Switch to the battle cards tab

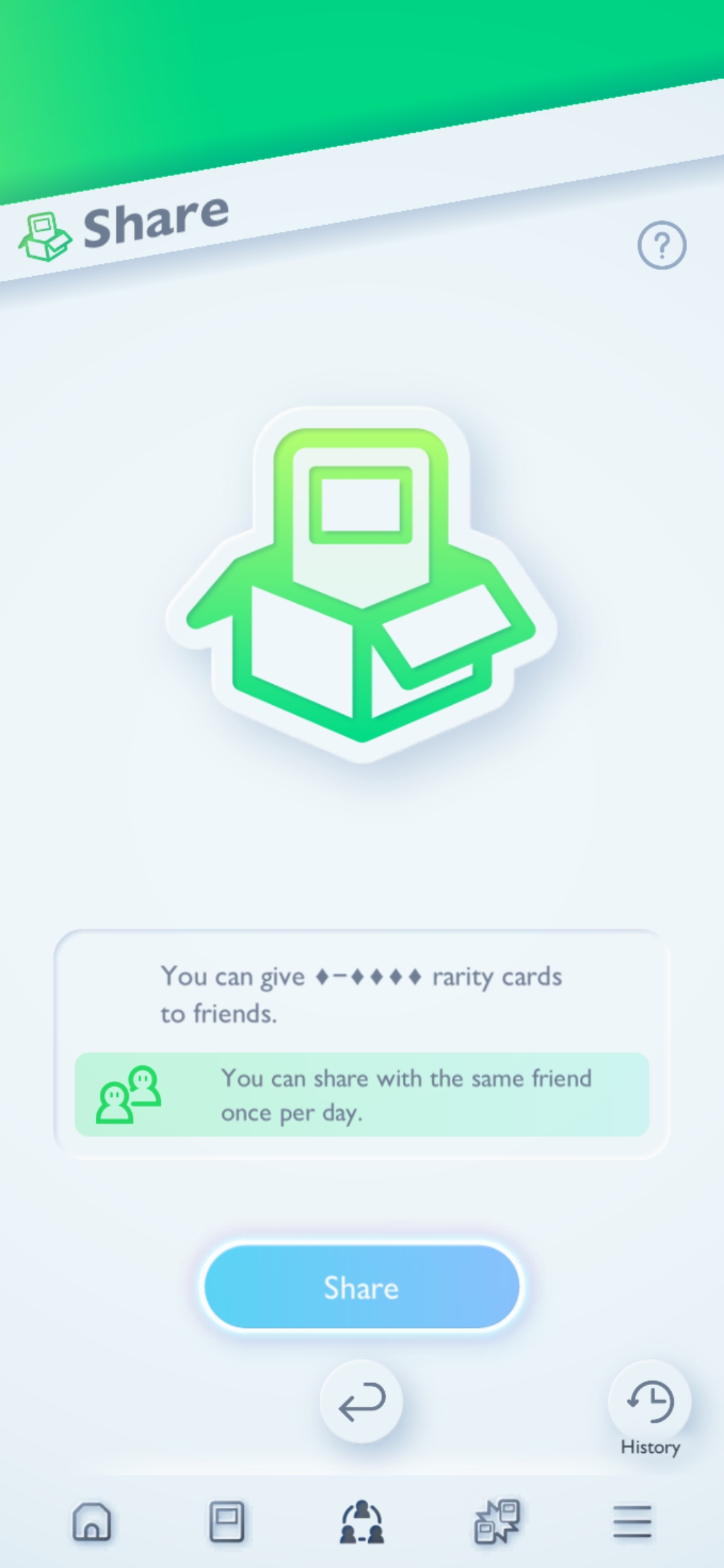point(497,1522)
